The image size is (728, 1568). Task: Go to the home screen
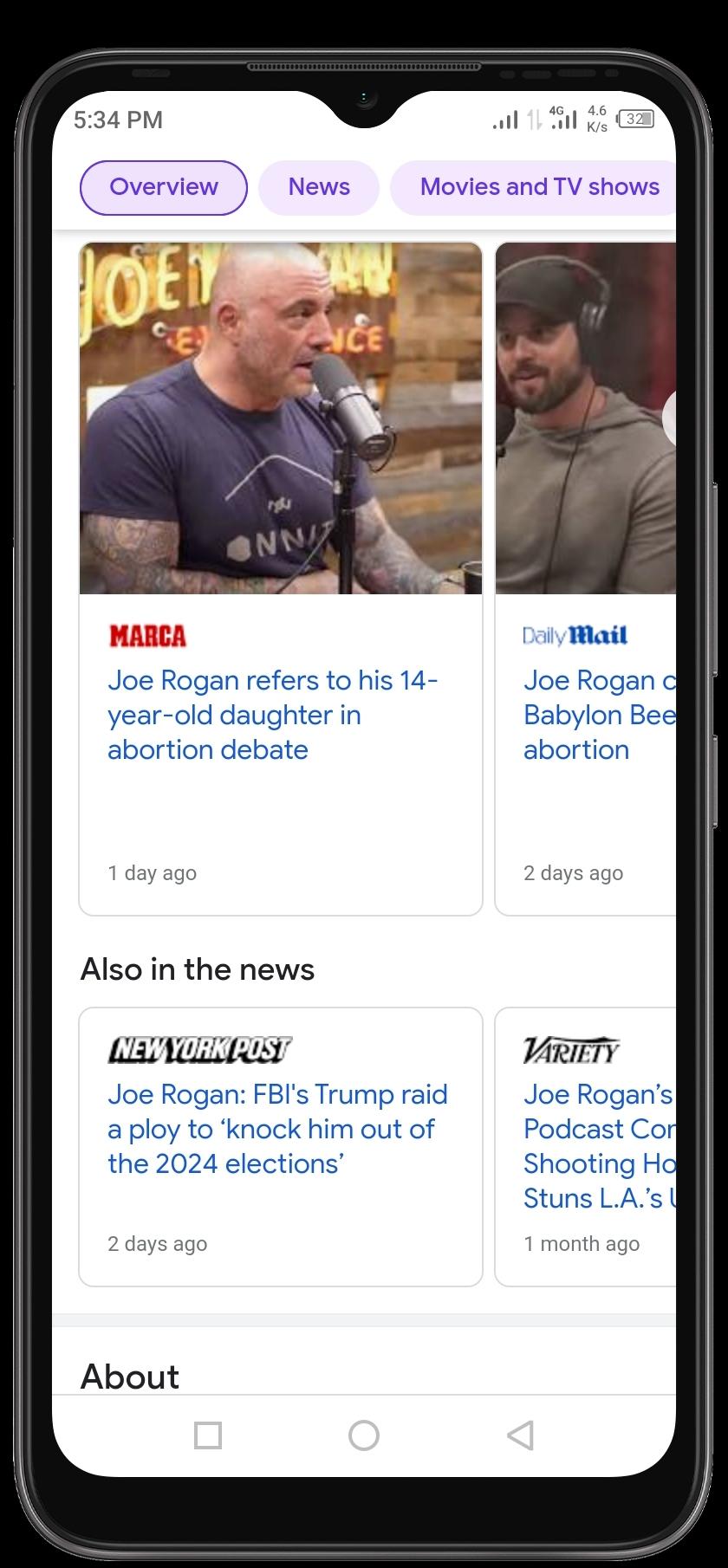(x=364, y=1435)
